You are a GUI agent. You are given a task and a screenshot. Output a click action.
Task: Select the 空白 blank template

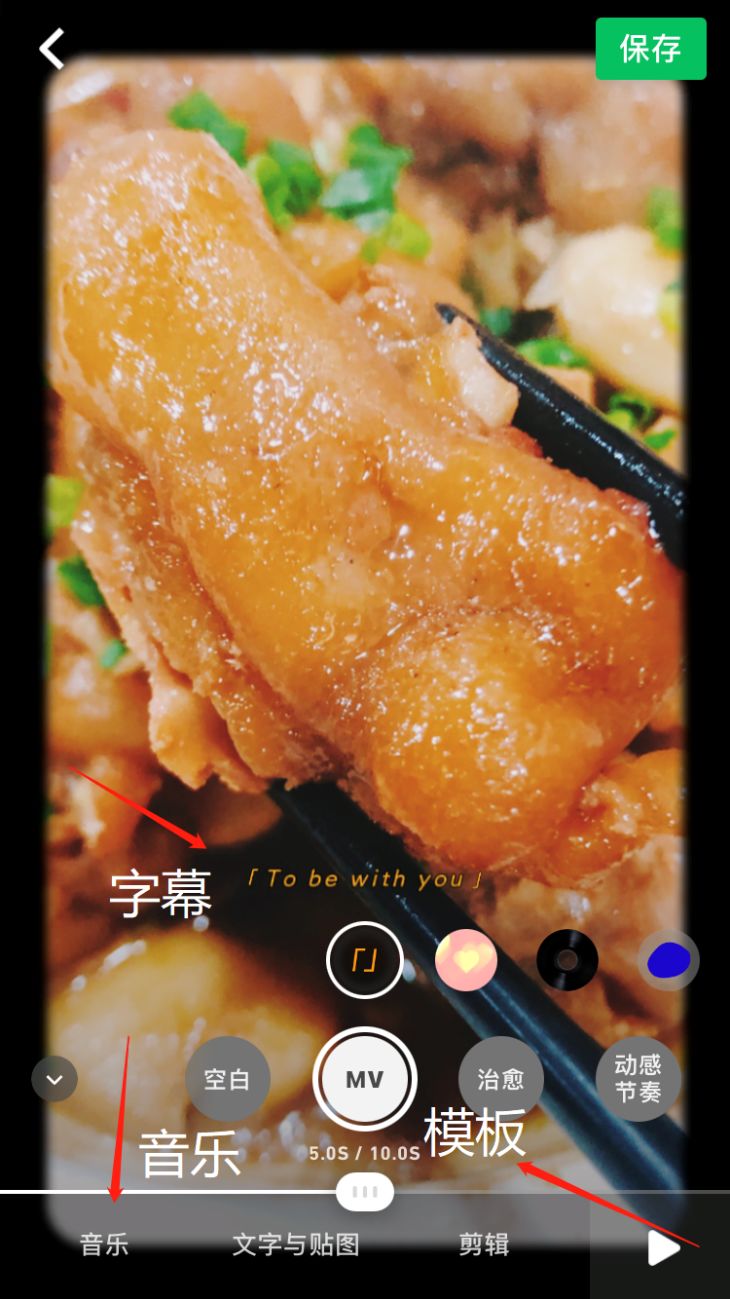(x=227, y=1079)
